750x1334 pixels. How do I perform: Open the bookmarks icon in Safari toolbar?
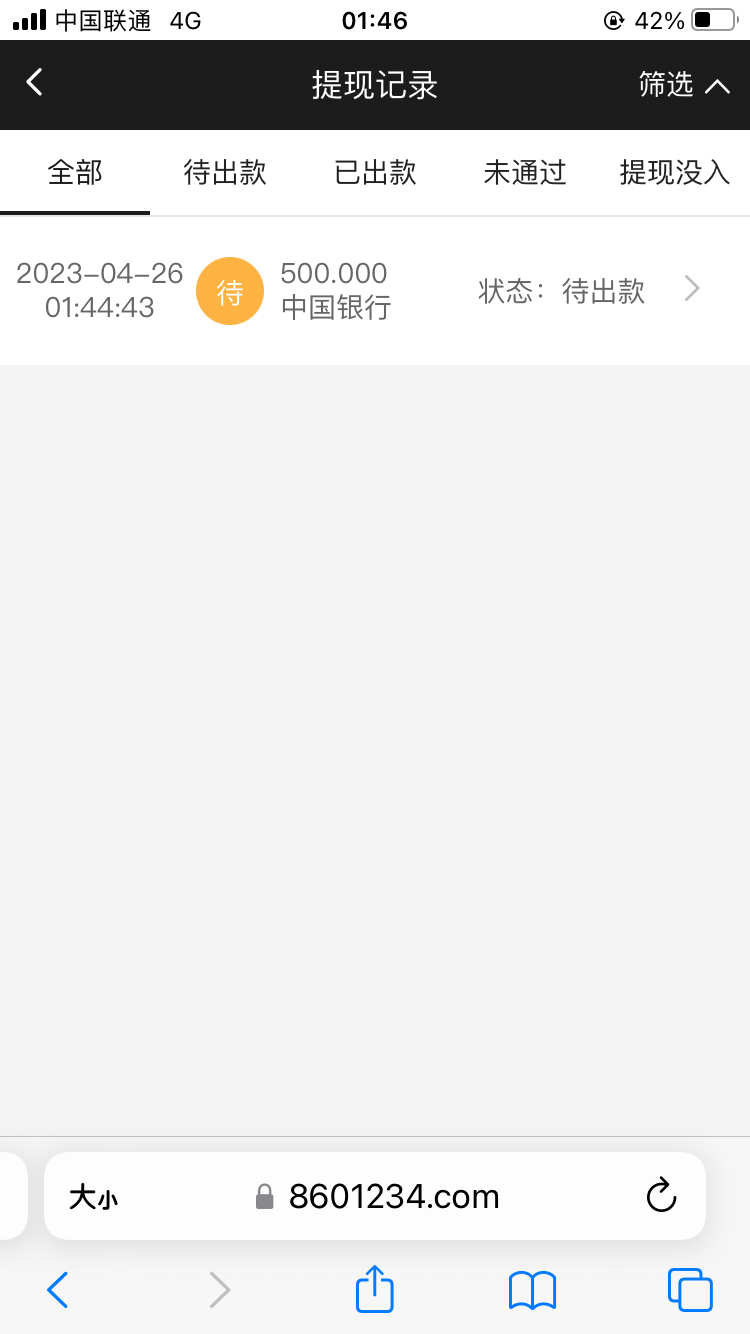[x=530, y=1290]
